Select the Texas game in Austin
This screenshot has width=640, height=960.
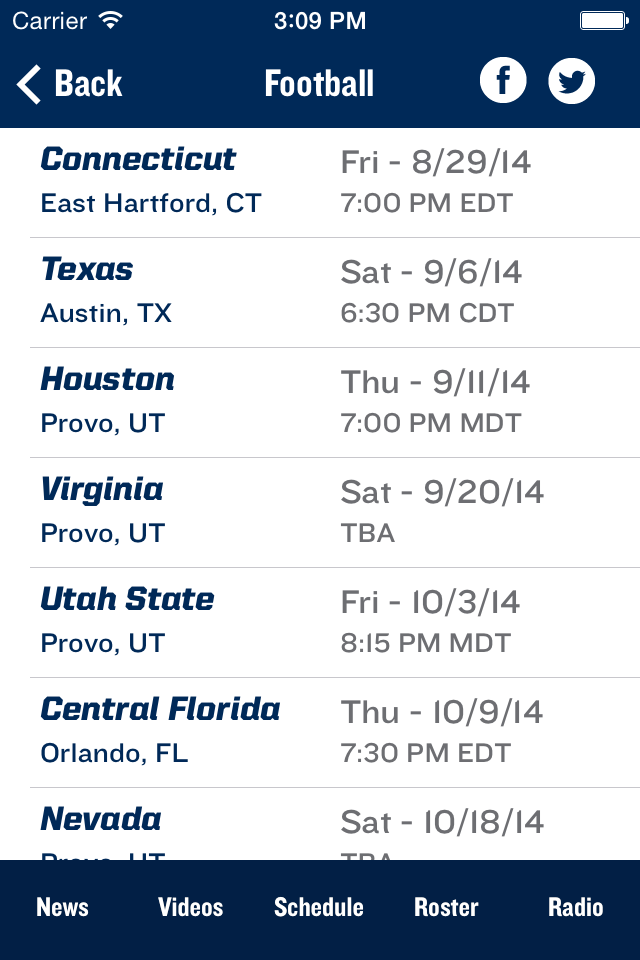click(320, 293)
